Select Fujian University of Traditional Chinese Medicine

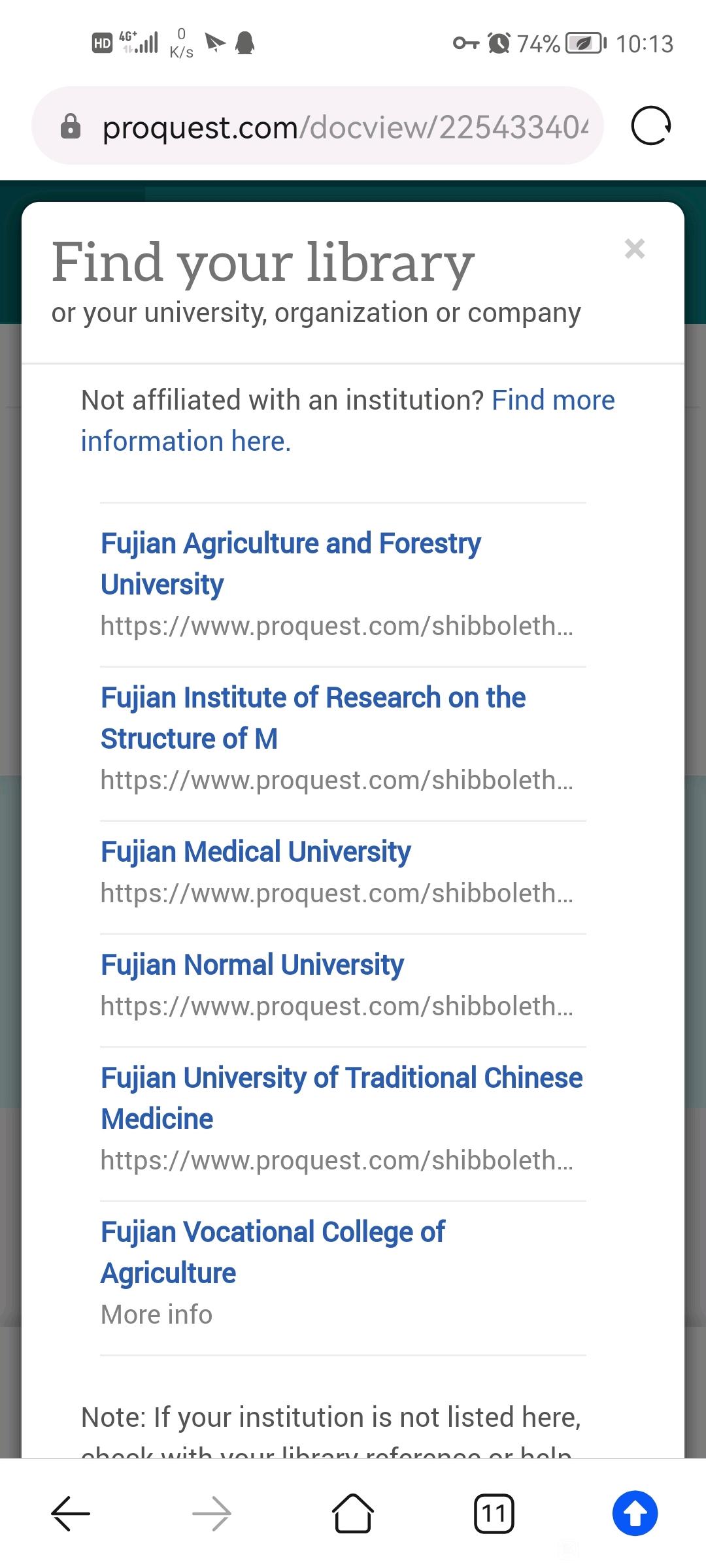(341, 1098)
